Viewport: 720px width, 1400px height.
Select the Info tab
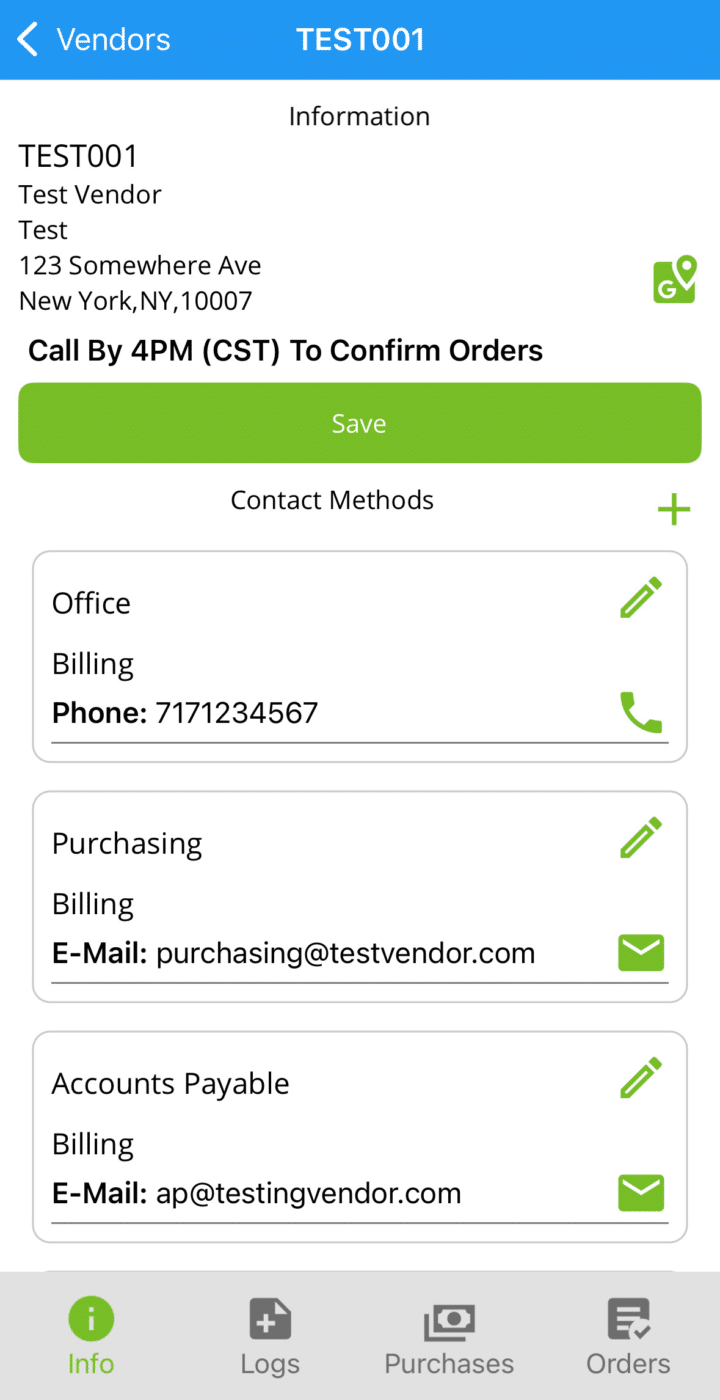[x=91, y=1336]
